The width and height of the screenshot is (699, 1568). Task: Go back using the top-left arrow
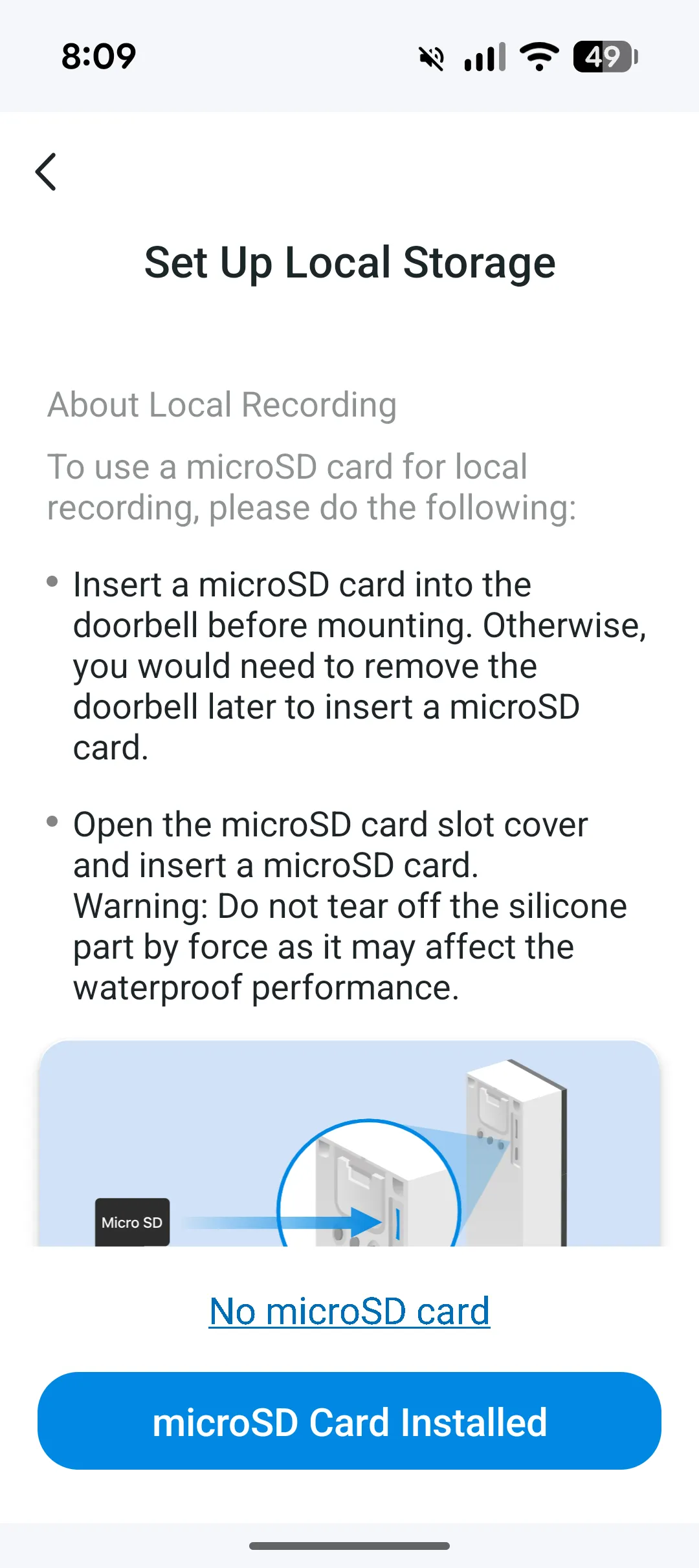point(46,172)
